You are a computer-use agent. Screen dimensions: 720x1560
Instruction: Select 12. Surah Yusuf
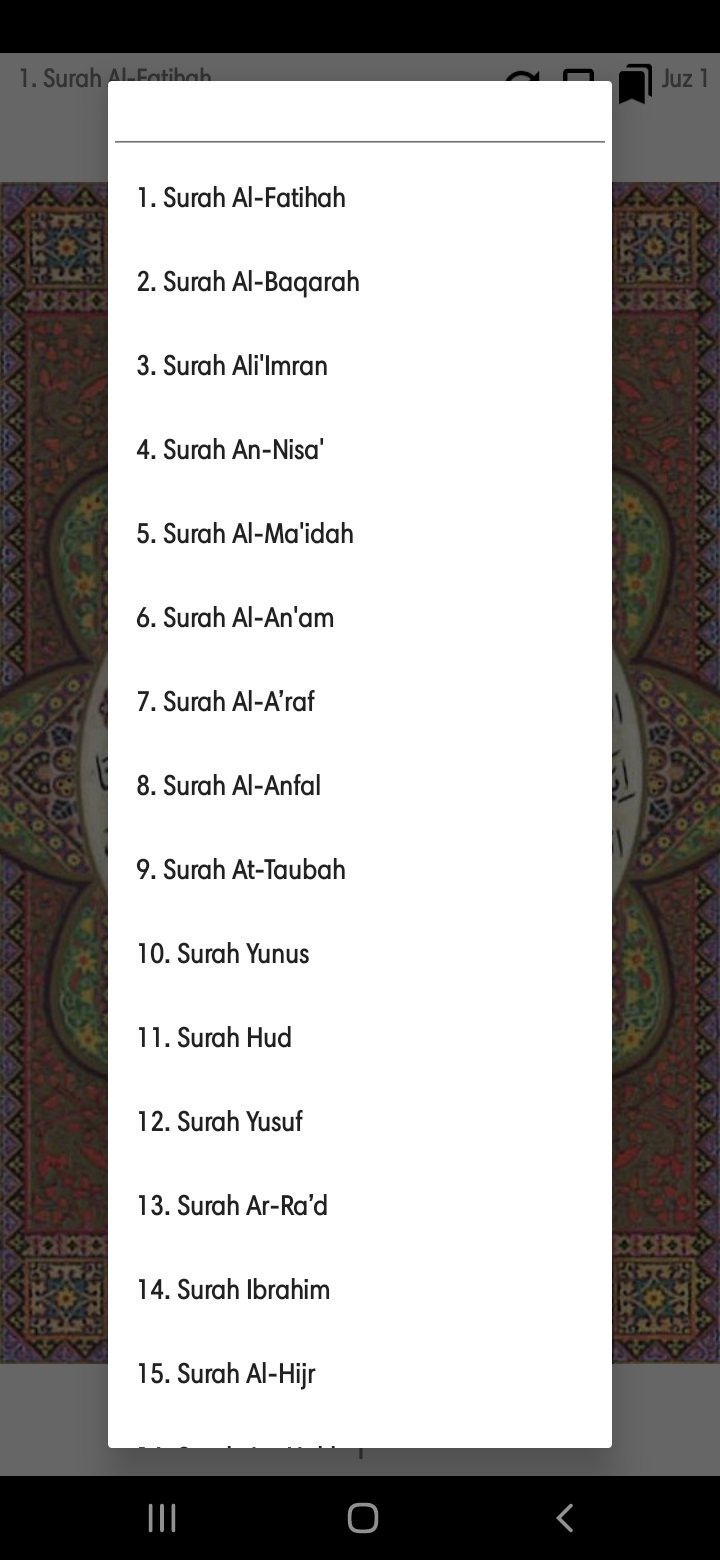[x=219, y=1122]
